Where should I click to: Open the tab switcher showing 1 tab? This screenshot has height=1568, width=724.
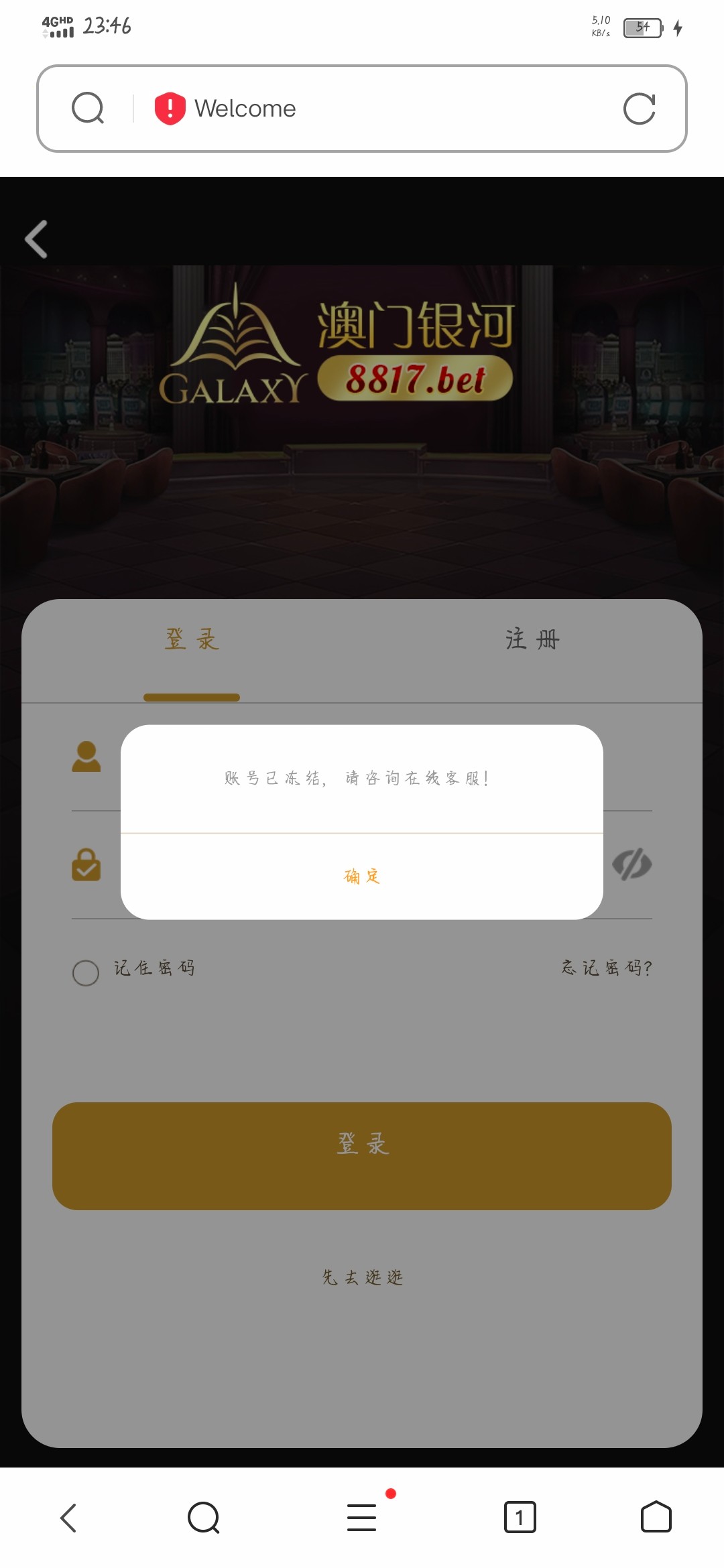(x=520, y=1518)
